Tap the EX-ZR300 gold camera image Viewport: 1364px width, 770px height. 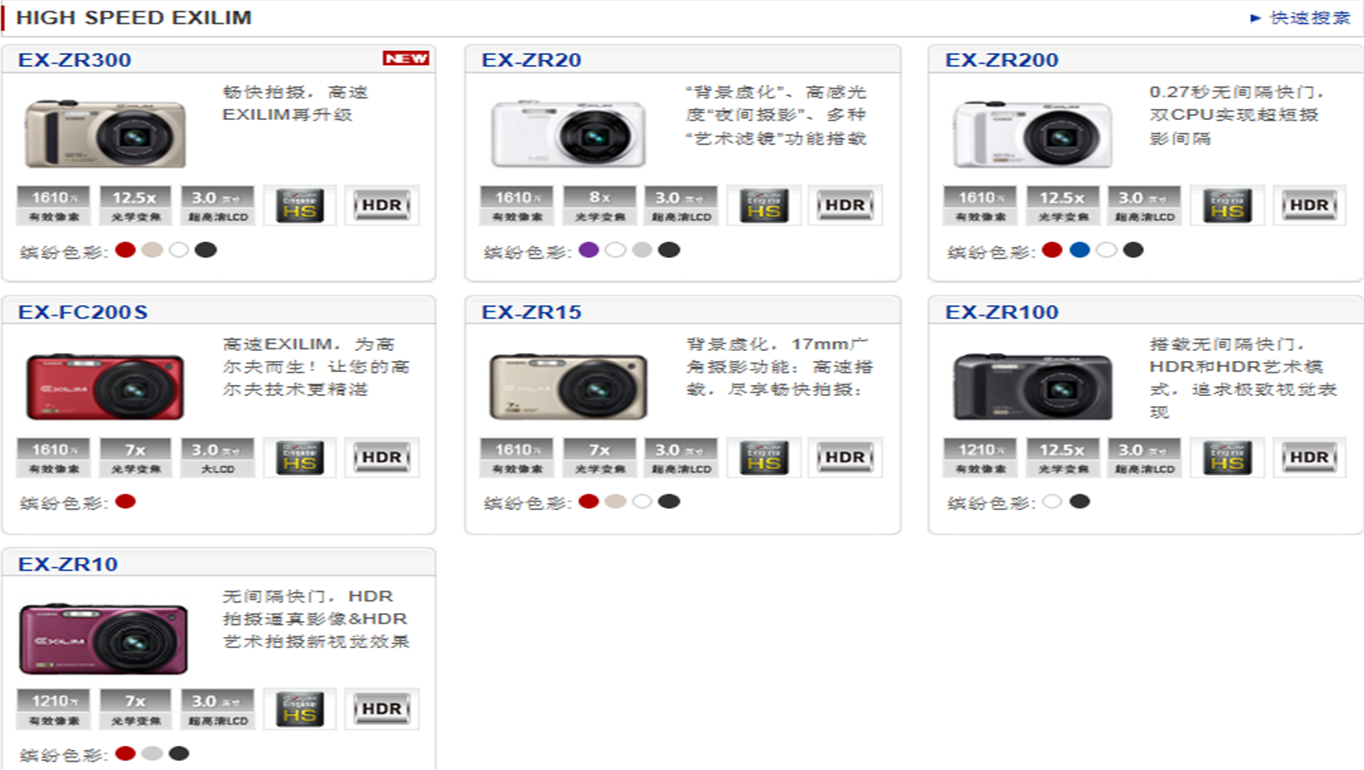click(x=105, y=134)
